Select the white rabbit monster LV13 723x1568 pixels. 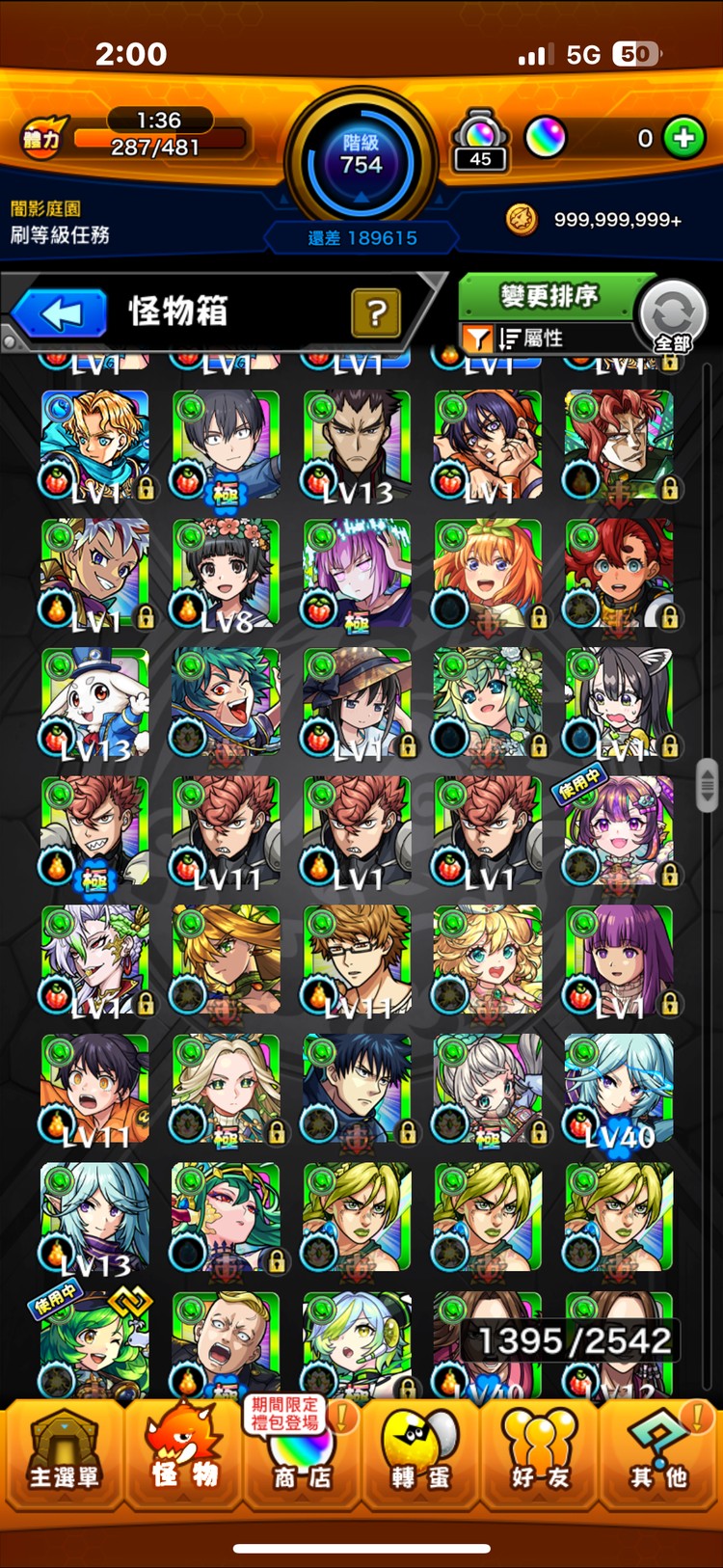pyautogui.click(x=95, y=701)
